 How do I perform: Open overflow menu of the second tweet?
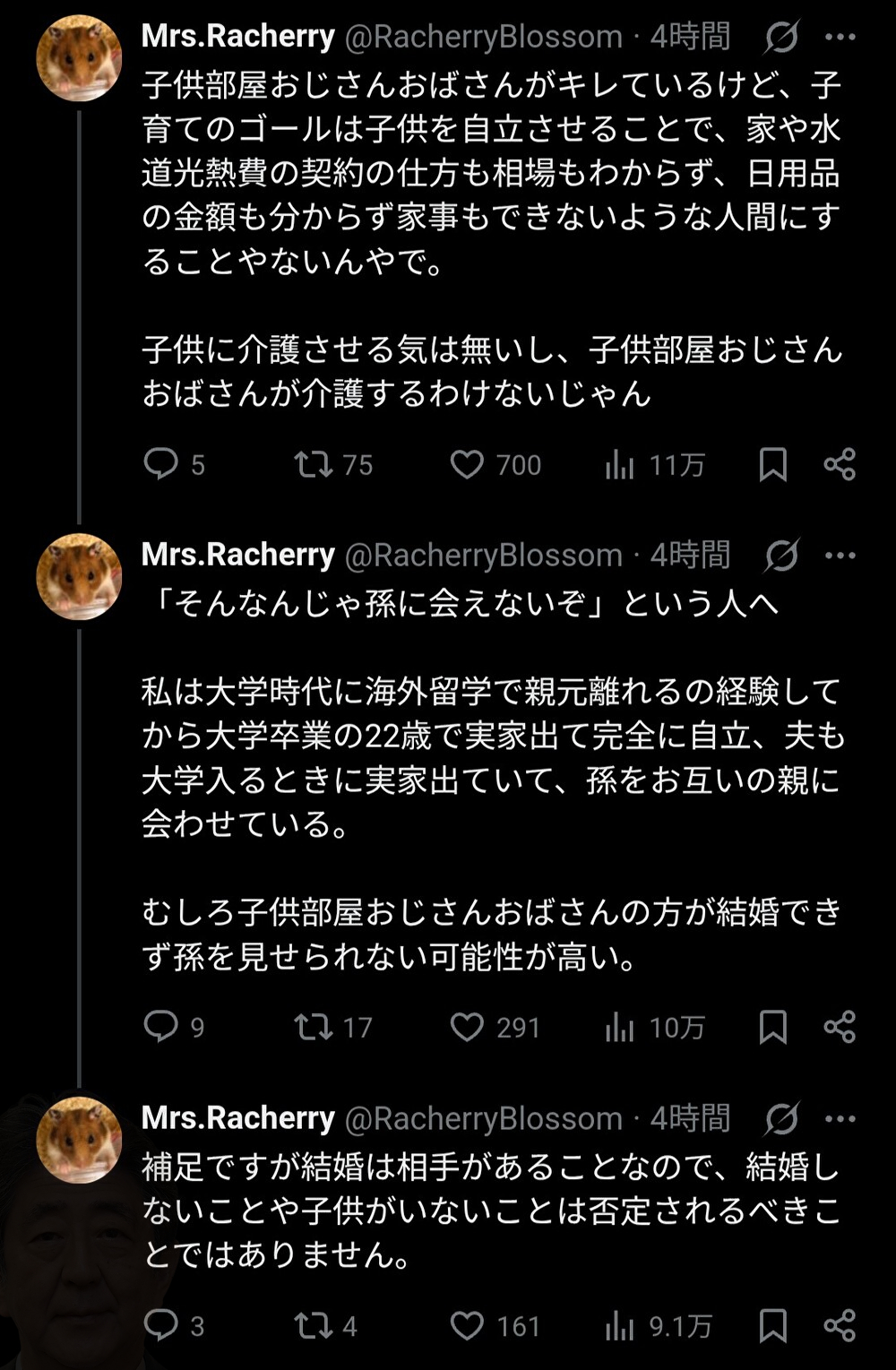[840, 556]
